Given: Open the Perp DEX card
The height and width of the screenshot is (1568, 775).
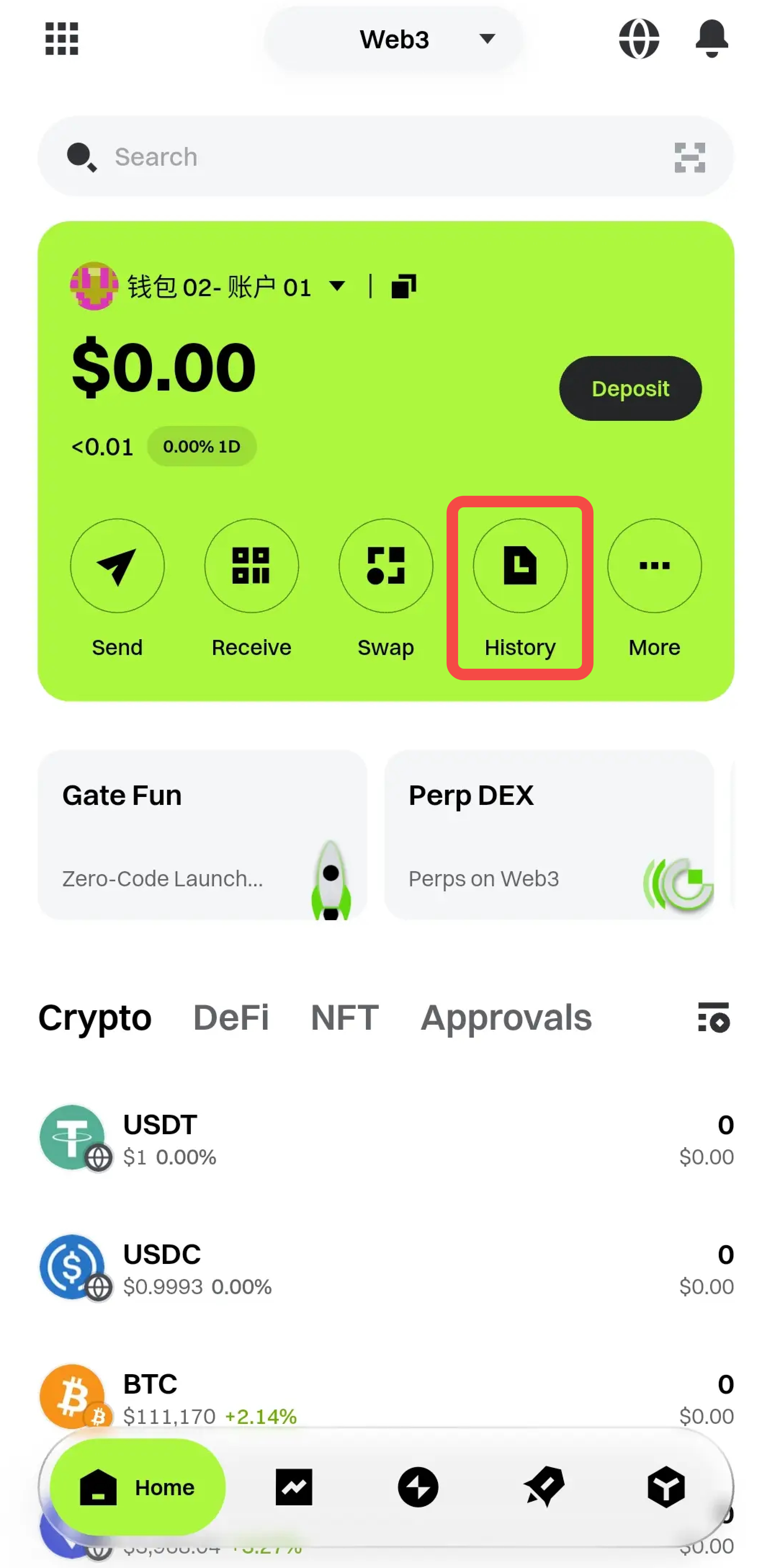Looking at the screenshot, I should click(549, 834).
